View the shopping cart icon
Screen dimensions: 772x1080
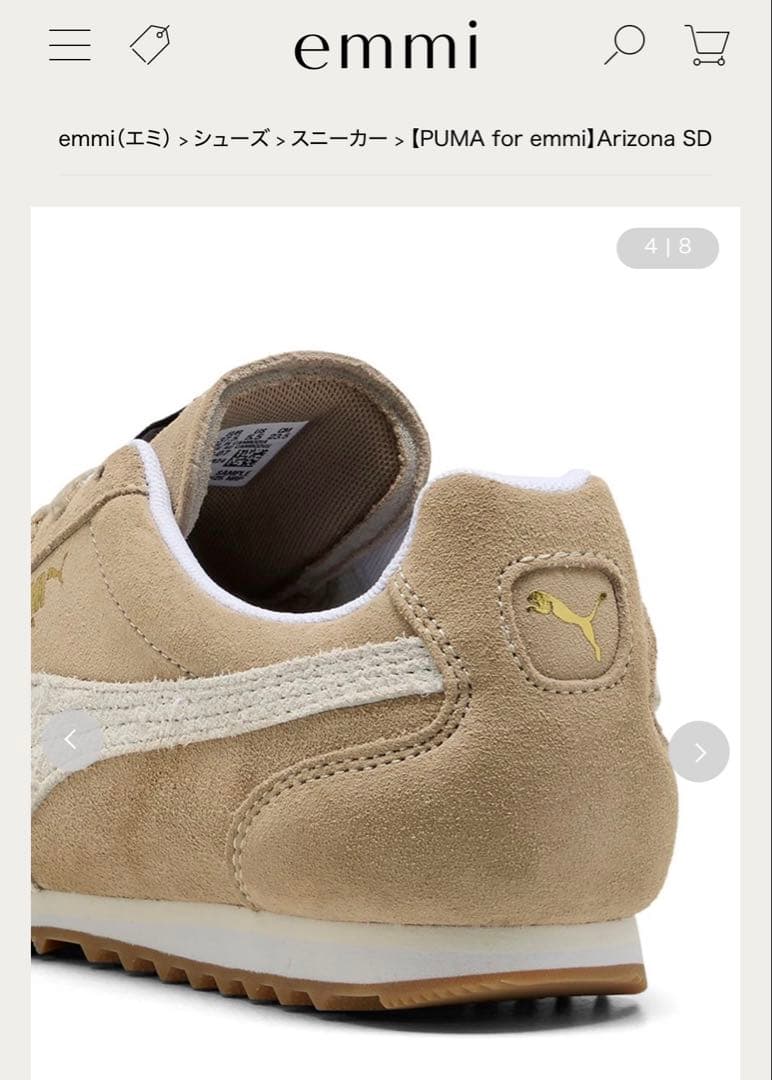710,45
